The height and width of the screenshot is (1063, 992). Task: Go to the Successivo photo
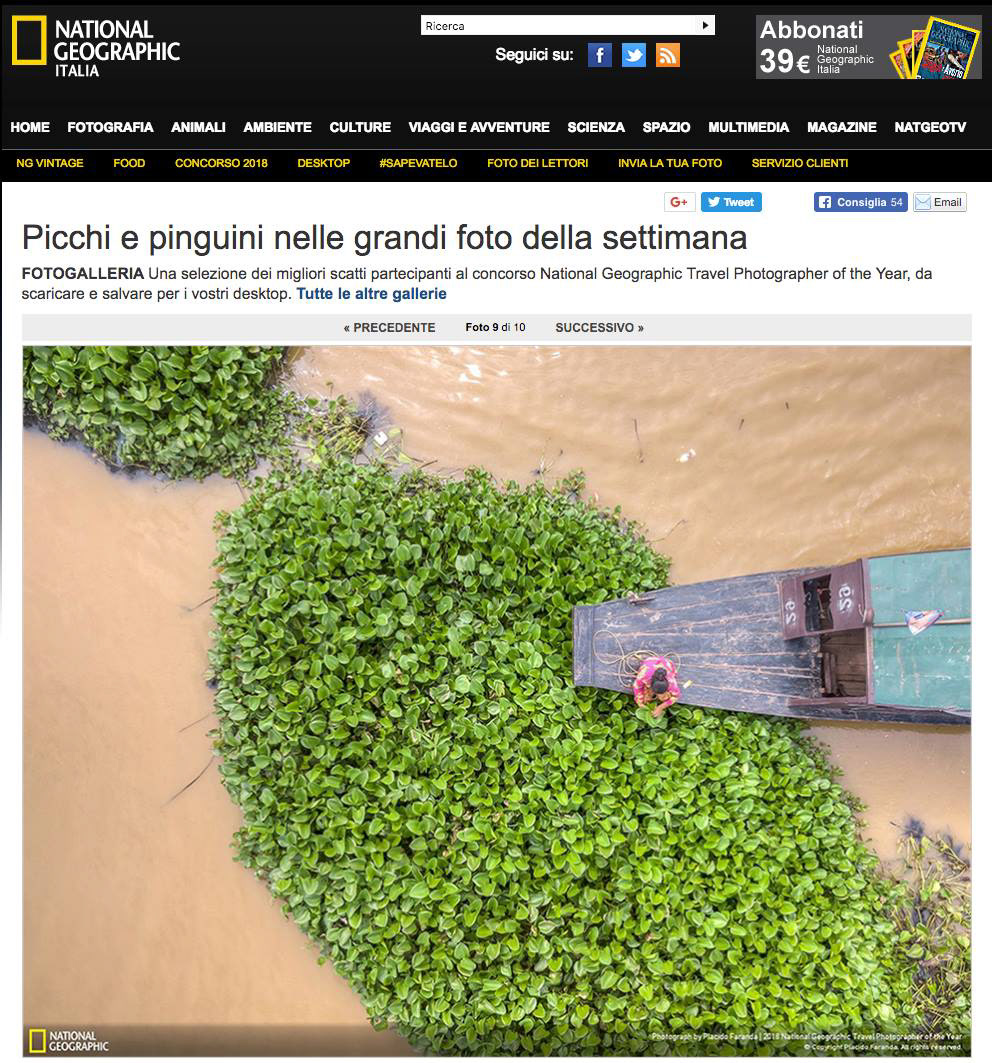coord(599,327)
